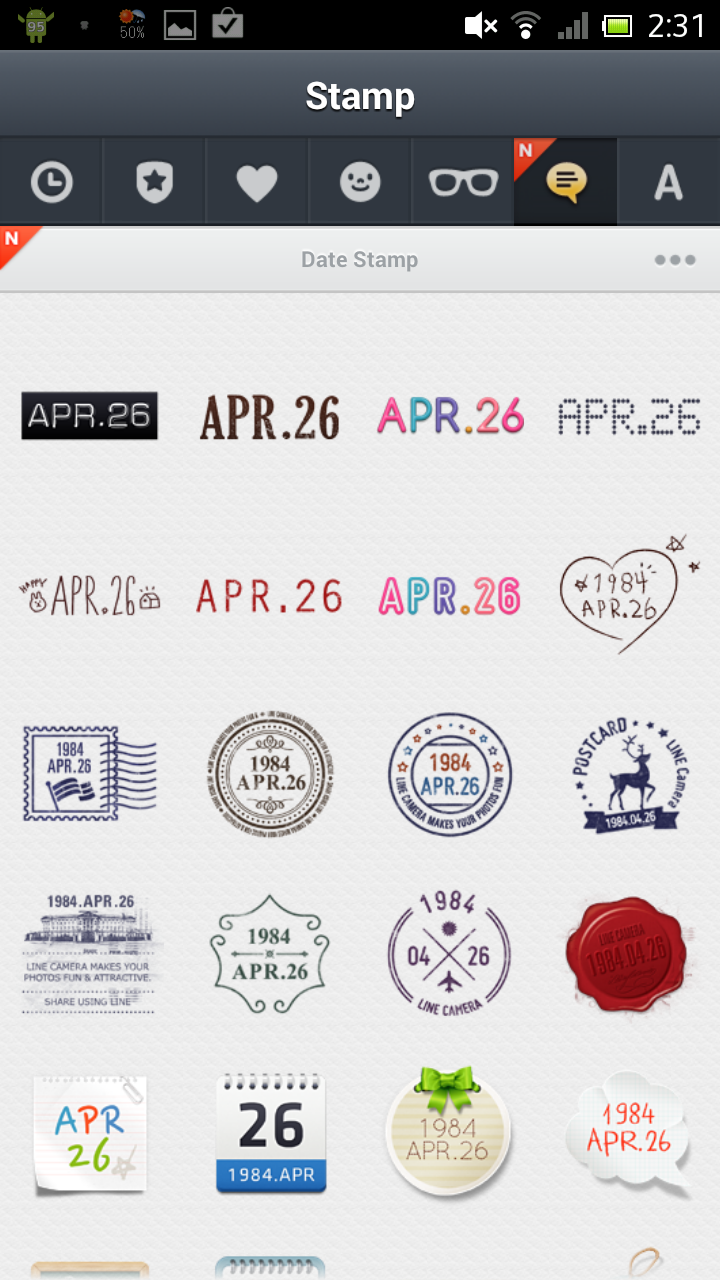Select the calendar 26 1984.APR stamp
Image resolution: width=720 pixels, height=1280 pixels.
270,1133
